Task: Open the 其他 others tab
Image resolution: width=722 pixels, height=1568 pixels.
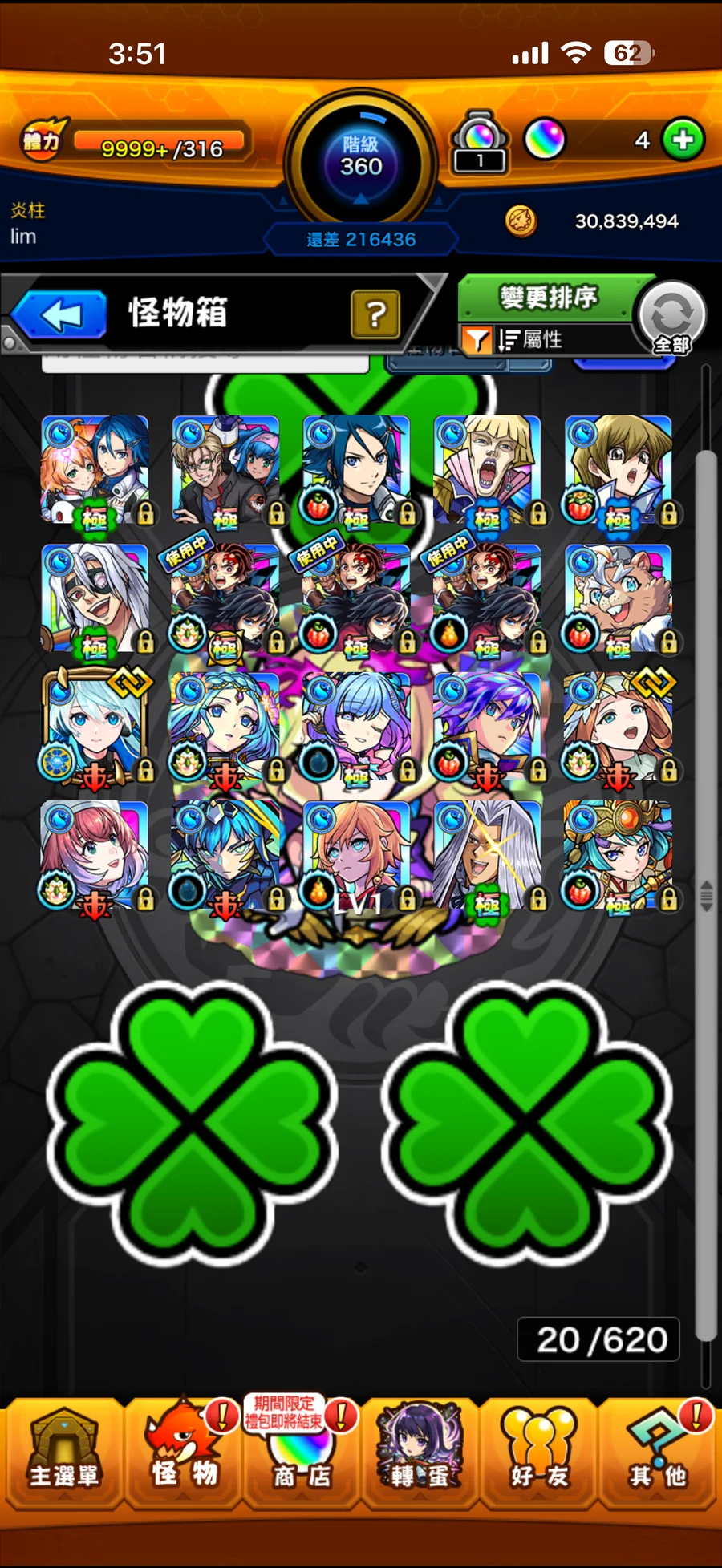Action: [x=658, y=1453]
